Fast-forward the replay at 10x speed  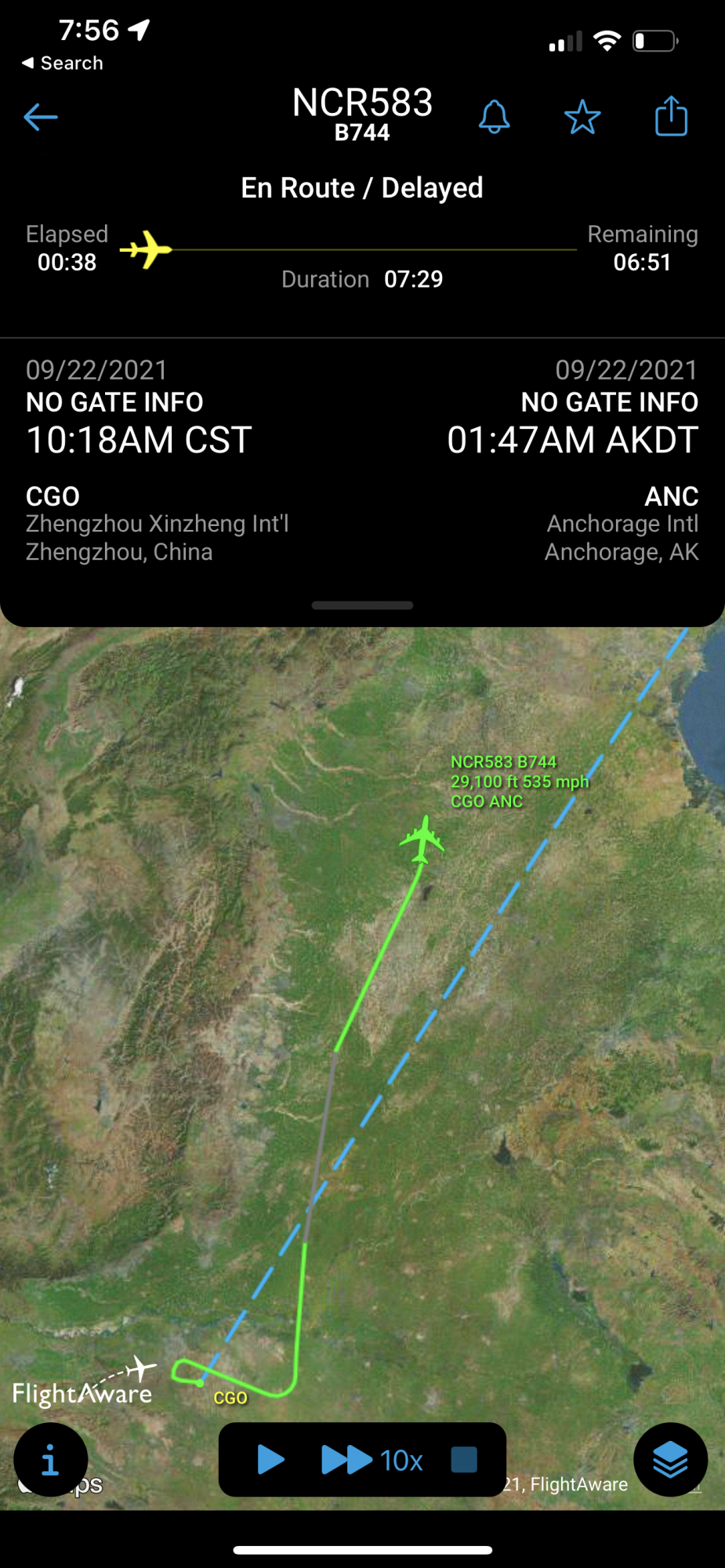tap(372, 1460)
